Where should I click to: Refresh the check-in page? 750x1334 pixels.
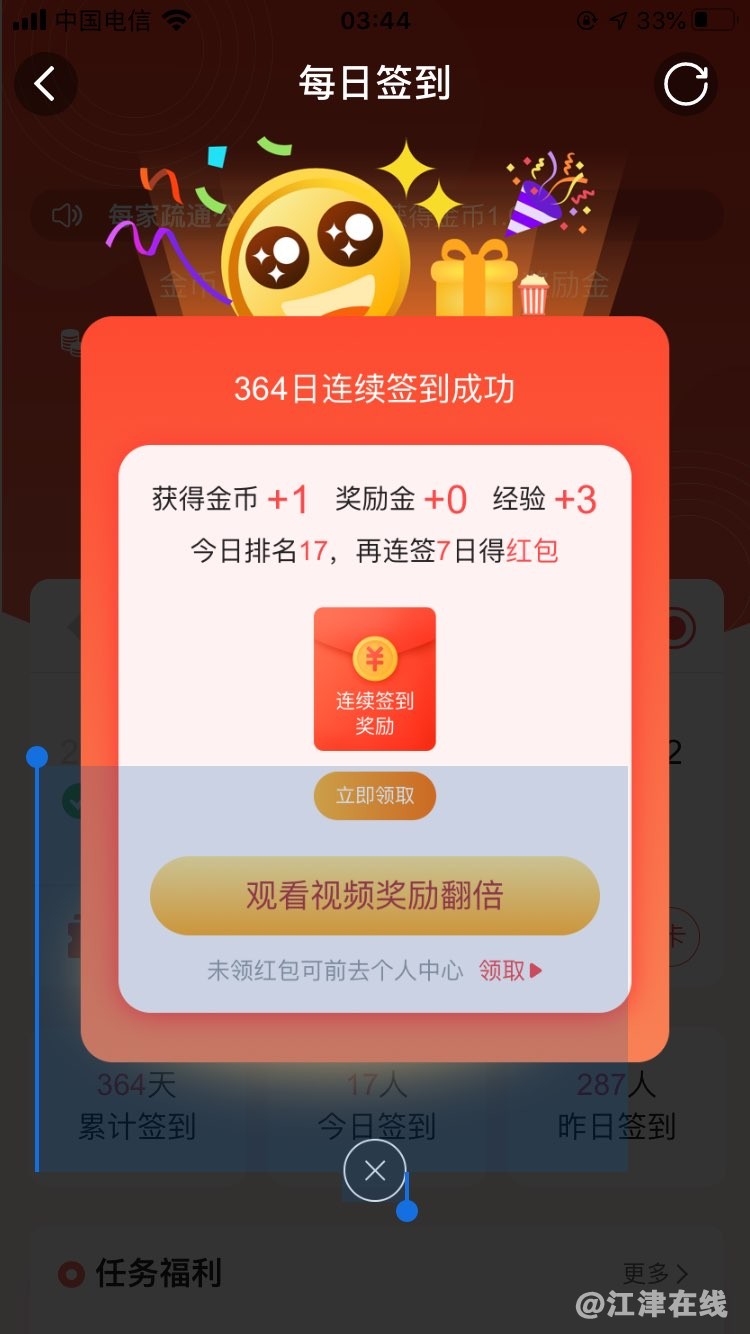(x=686, y=84)
